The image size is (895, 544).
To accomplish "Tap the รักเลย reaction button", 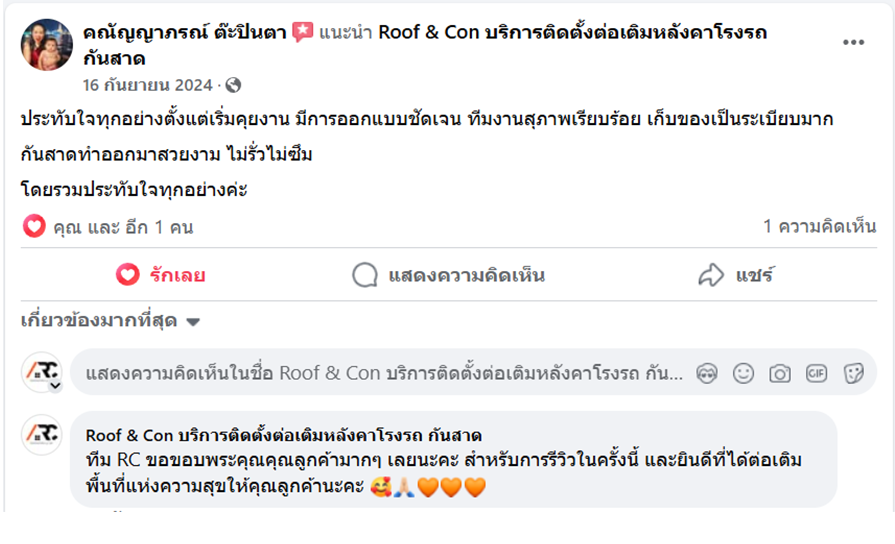I will (x=160, y=275).
